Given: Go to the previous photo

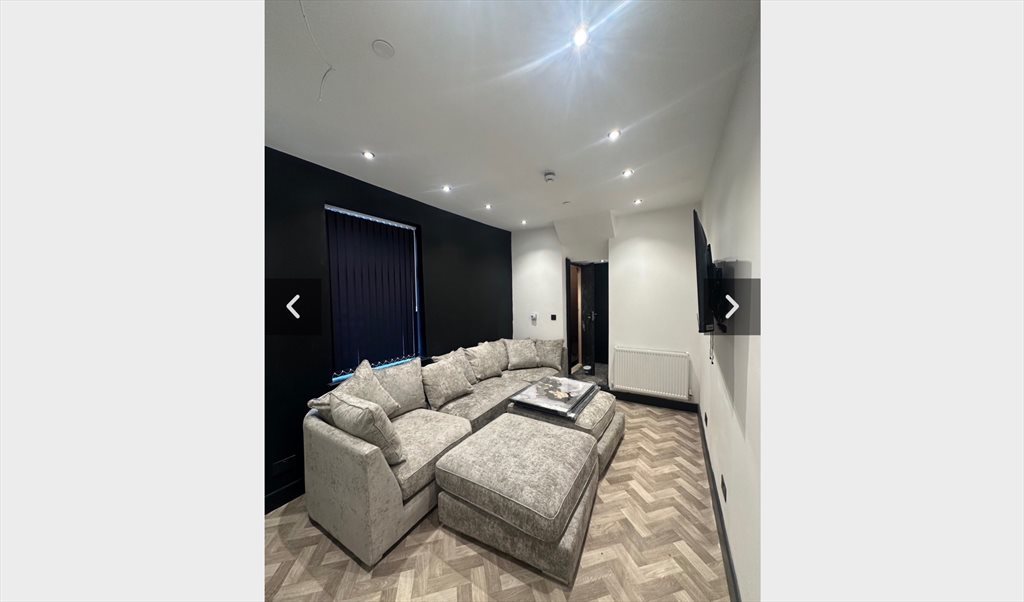Looking at the screenshot, I should click(293, 306).
